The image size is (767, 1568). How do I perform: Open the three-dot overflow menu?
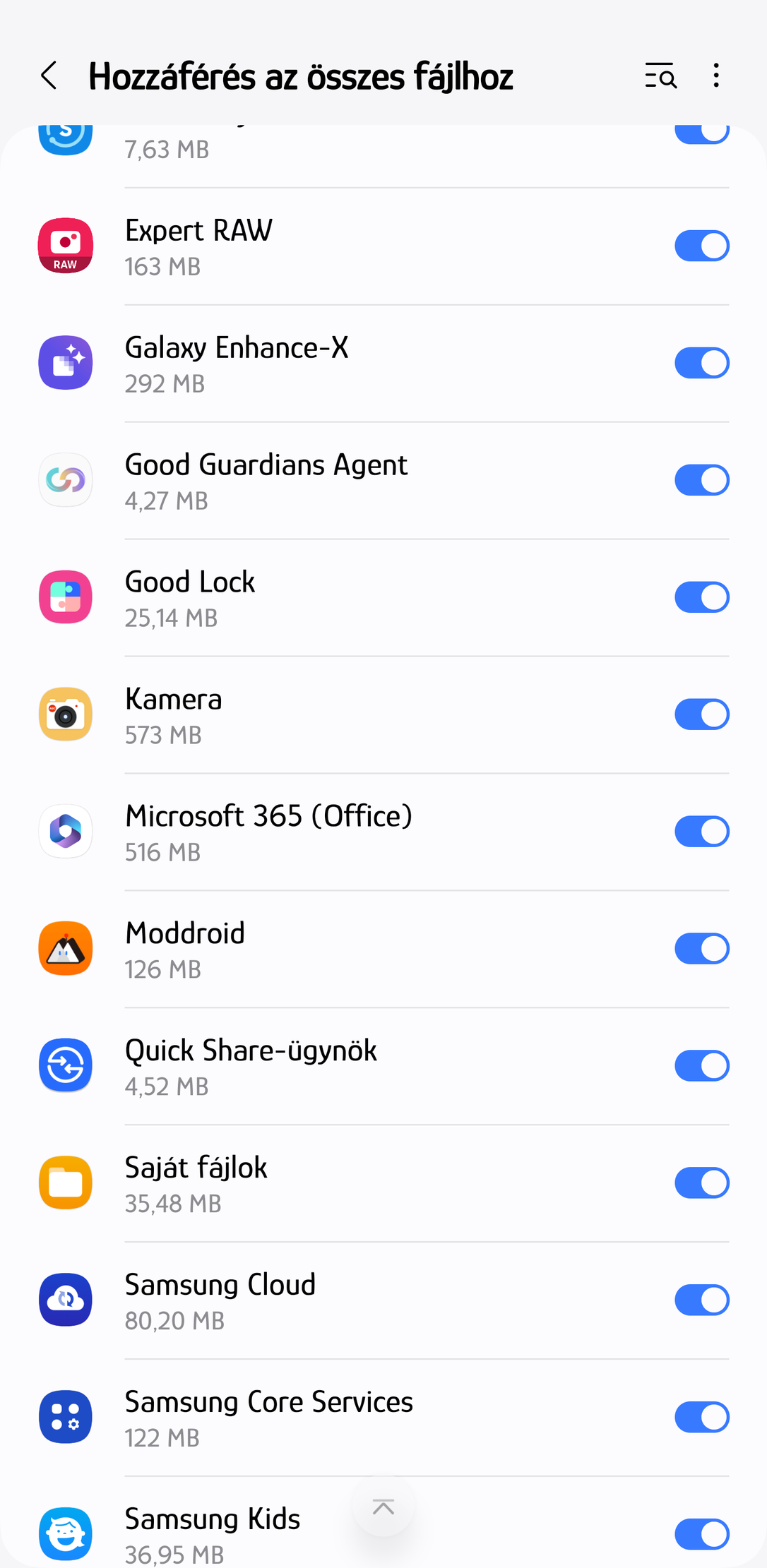point(716,76)
